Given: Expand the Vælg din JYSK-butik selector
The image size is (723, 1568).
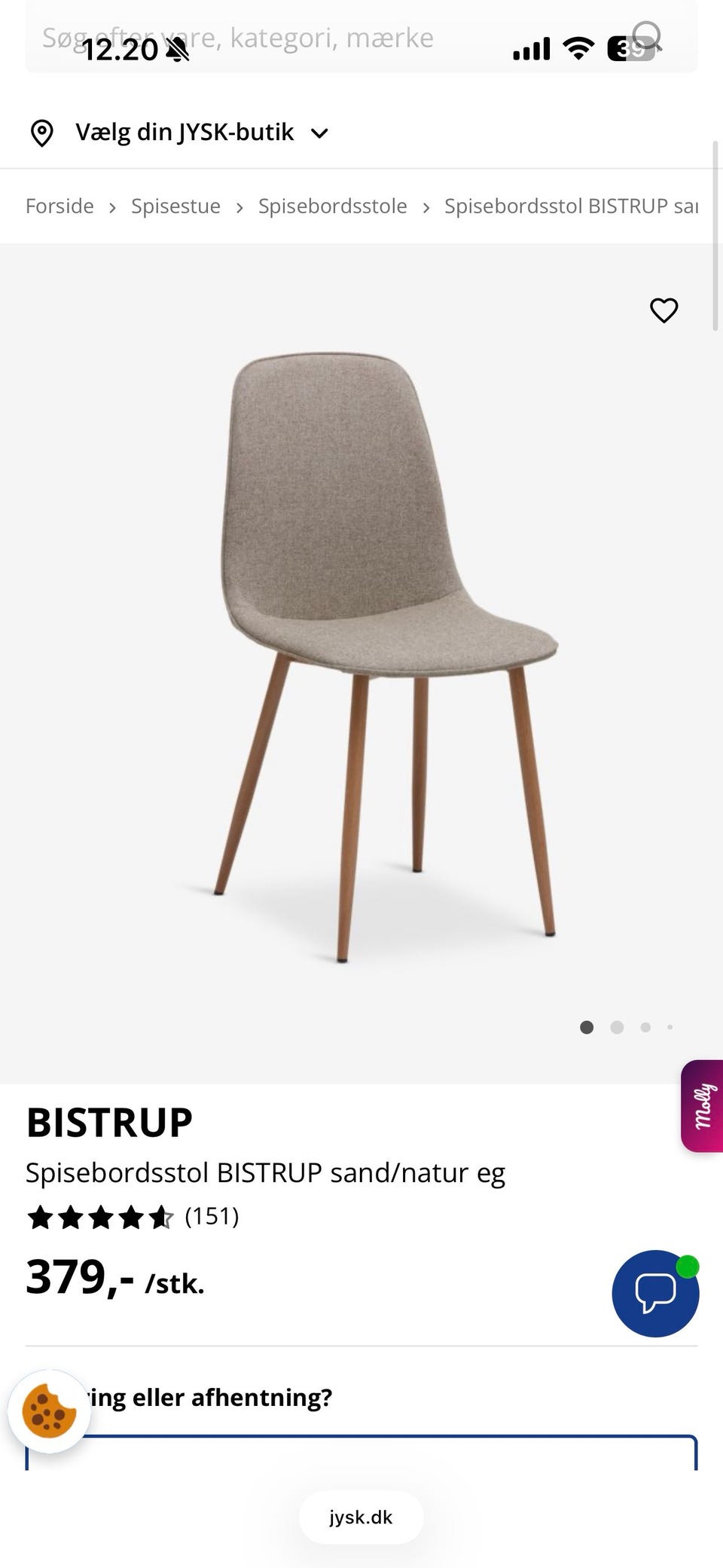Looking at the screenshot, I should pos(179,133).
